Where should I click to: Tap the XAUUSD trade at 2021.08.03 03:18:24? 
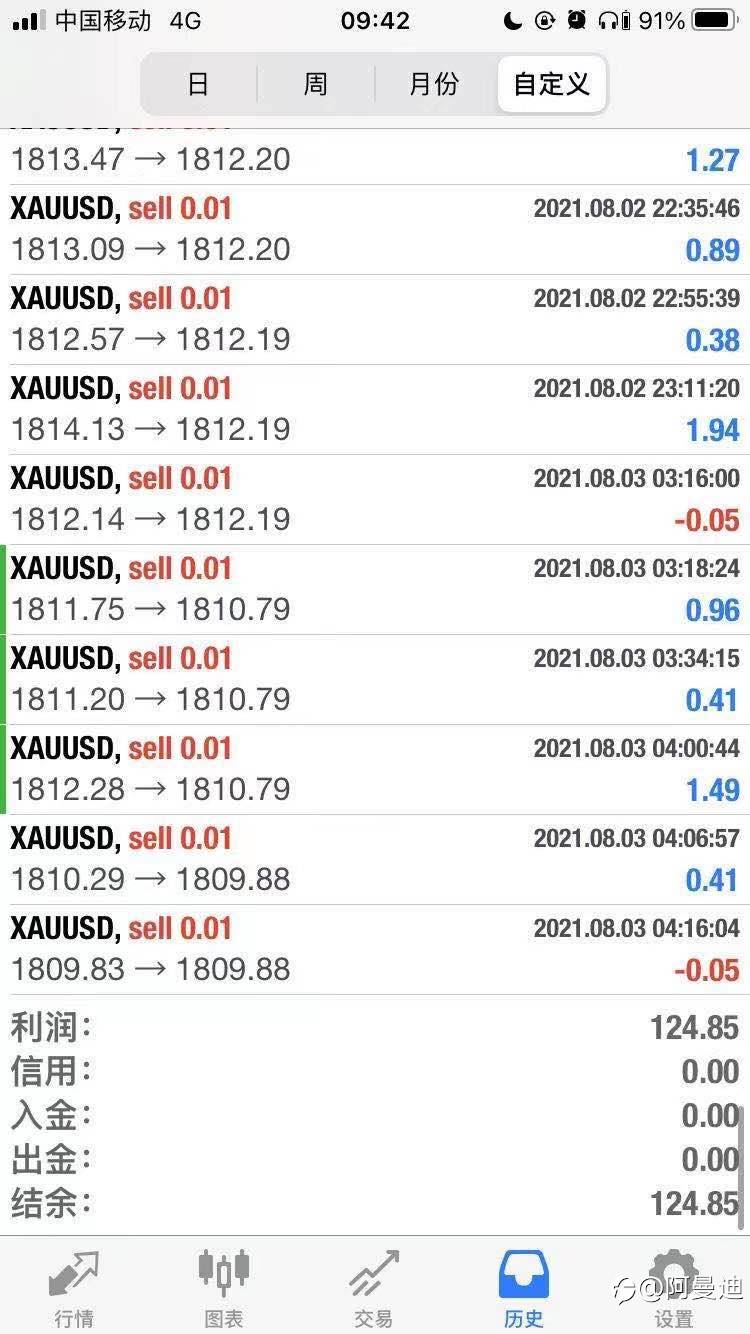375,590
